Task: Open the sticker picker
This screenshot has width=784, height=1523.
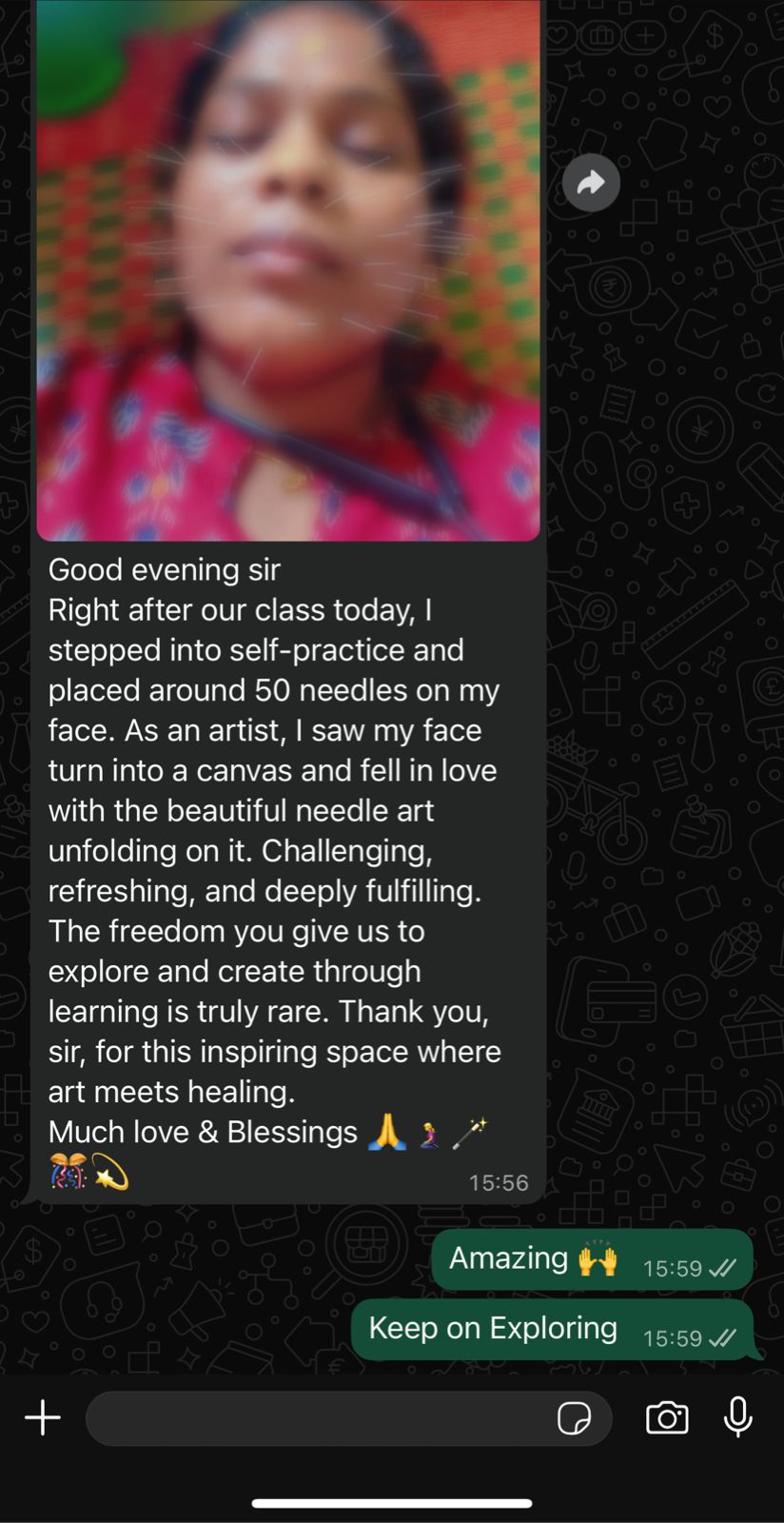Action: 574,1418
